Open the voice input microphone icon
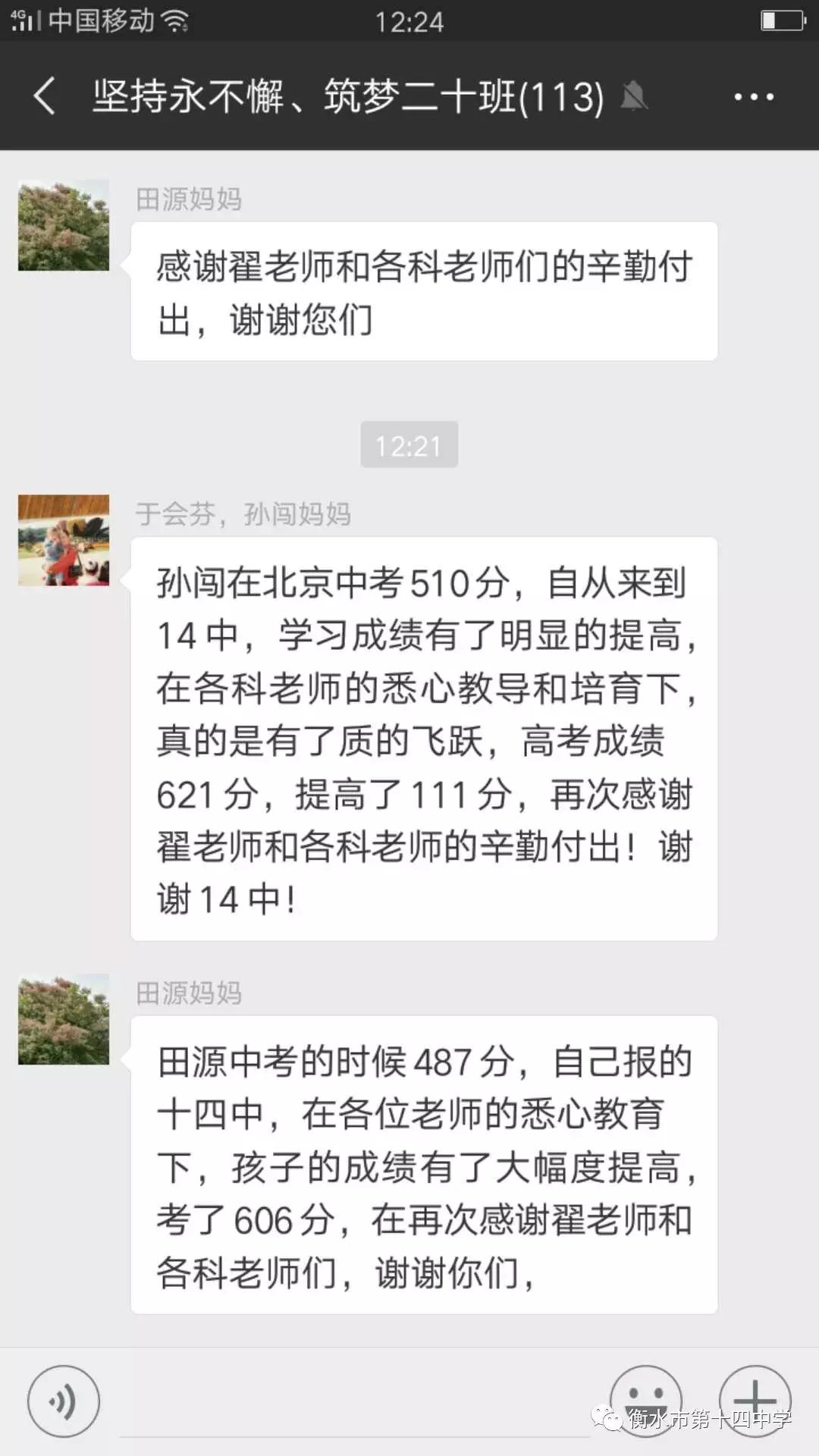 tap(64, 1401)
